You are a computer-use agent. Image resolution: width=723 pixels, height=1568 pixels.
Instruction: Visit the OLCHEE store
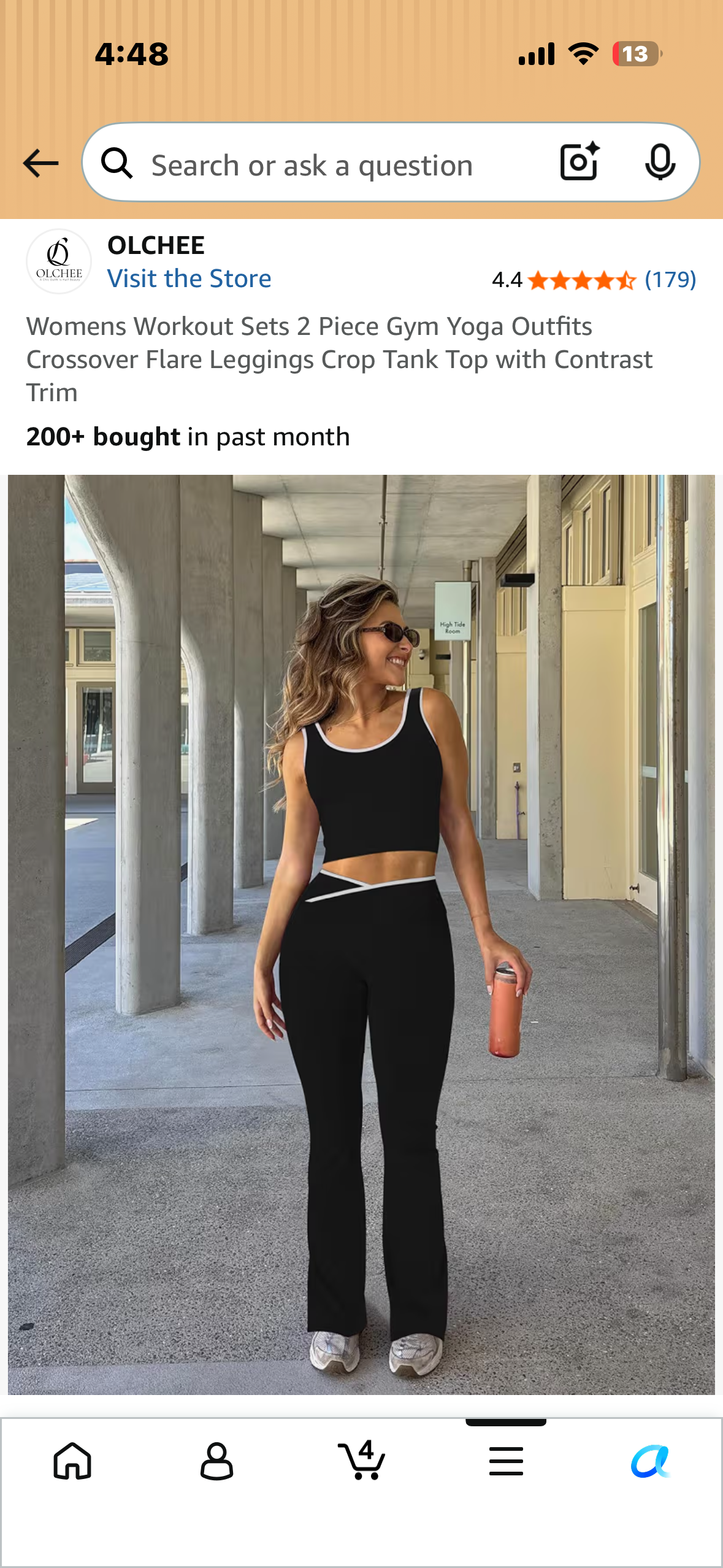[x=189, y=279]
